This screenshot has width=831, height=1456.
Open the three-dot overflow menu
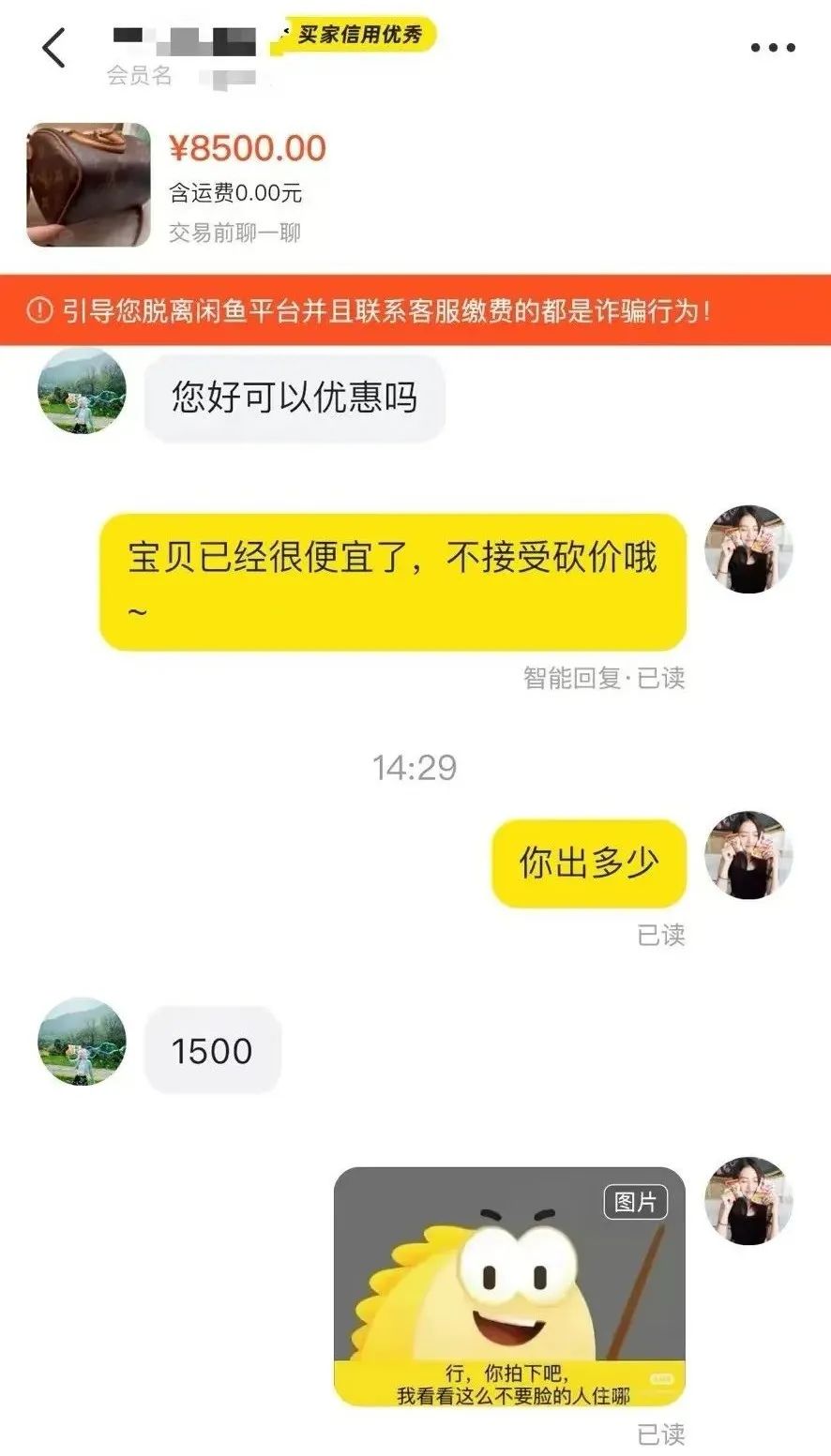(773, 48)
